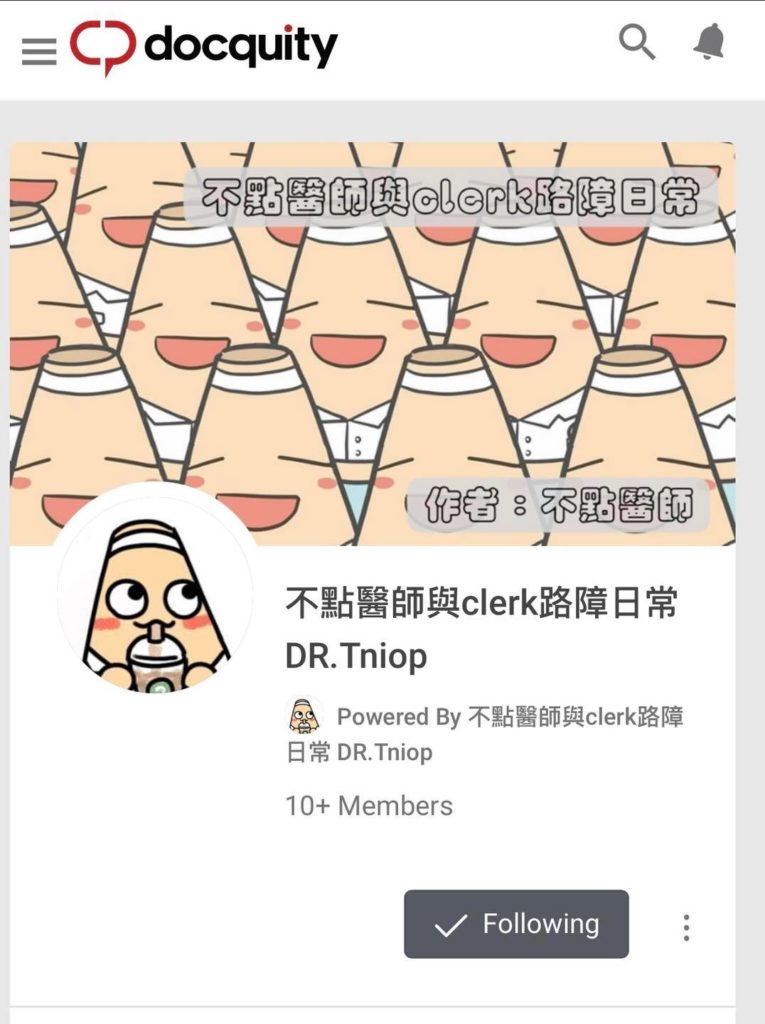Go to the docquity home logo
765x1024 pixels.
[x=205, y=47]
